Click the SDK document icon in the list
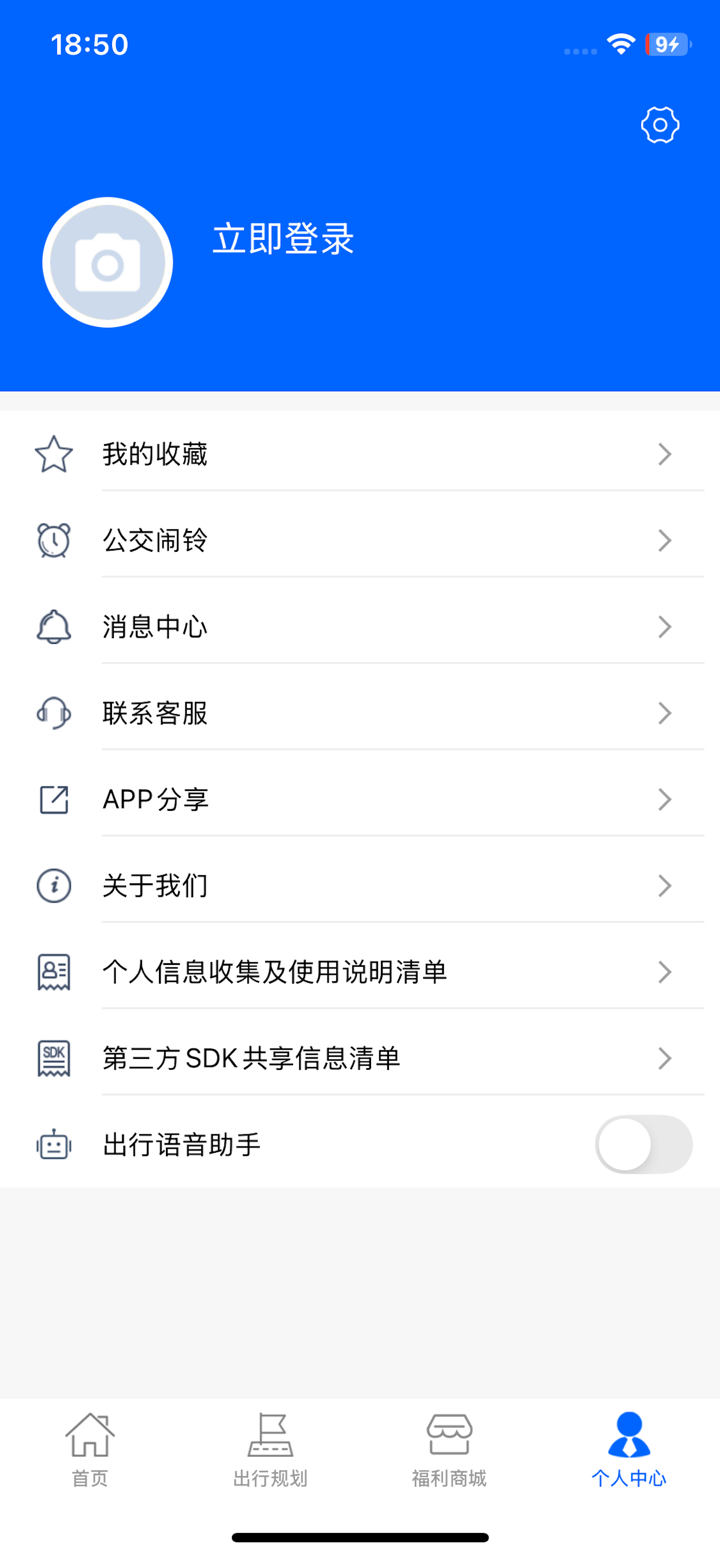The width and height of the screenshot is (720, 1558). [x=53, y=1058]
